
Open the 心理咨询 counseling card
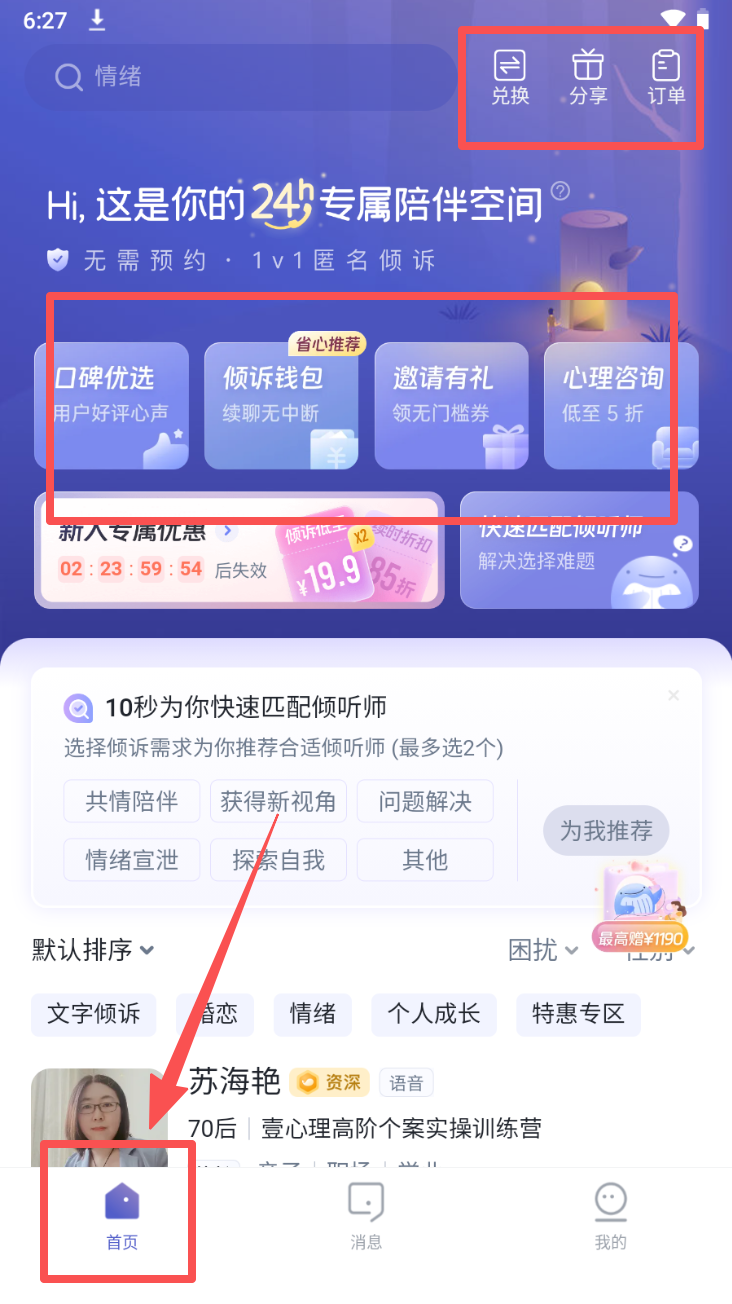pyautogui.click(x=621, y=405)
